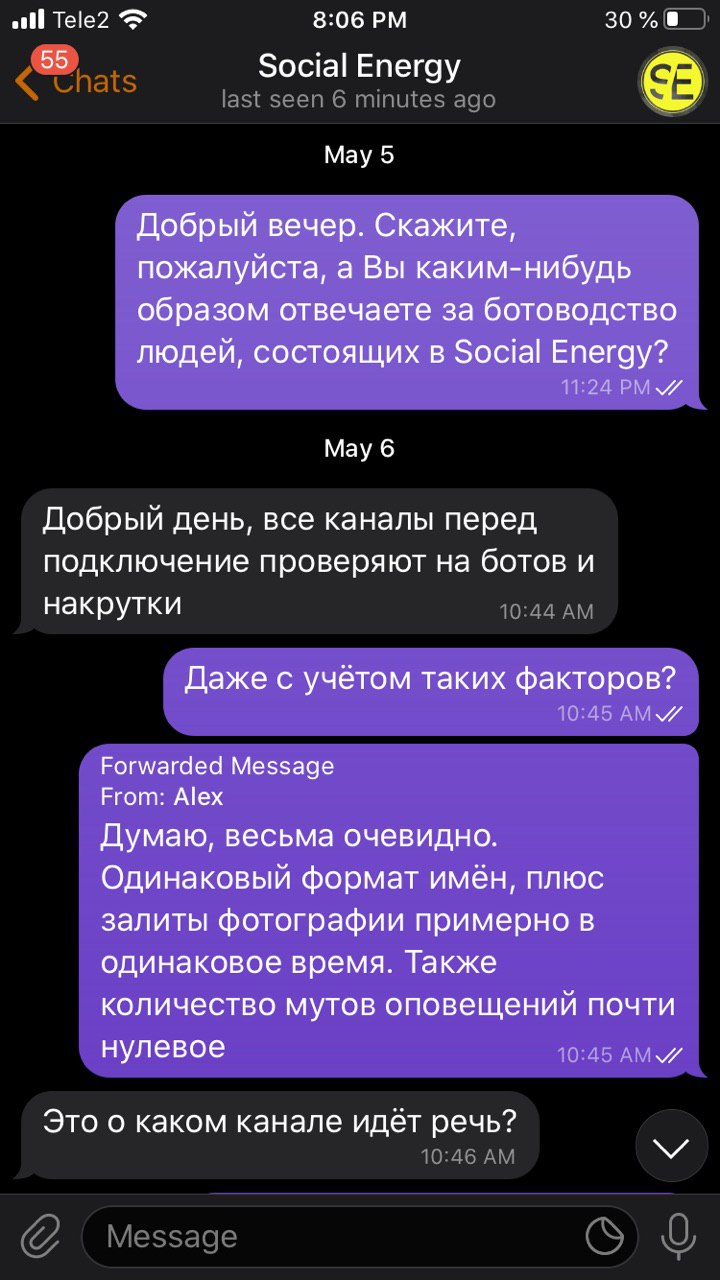This screenshot has height=1280, width=720.
Task: Open Social Energy profile avatar
Action: 671,81
